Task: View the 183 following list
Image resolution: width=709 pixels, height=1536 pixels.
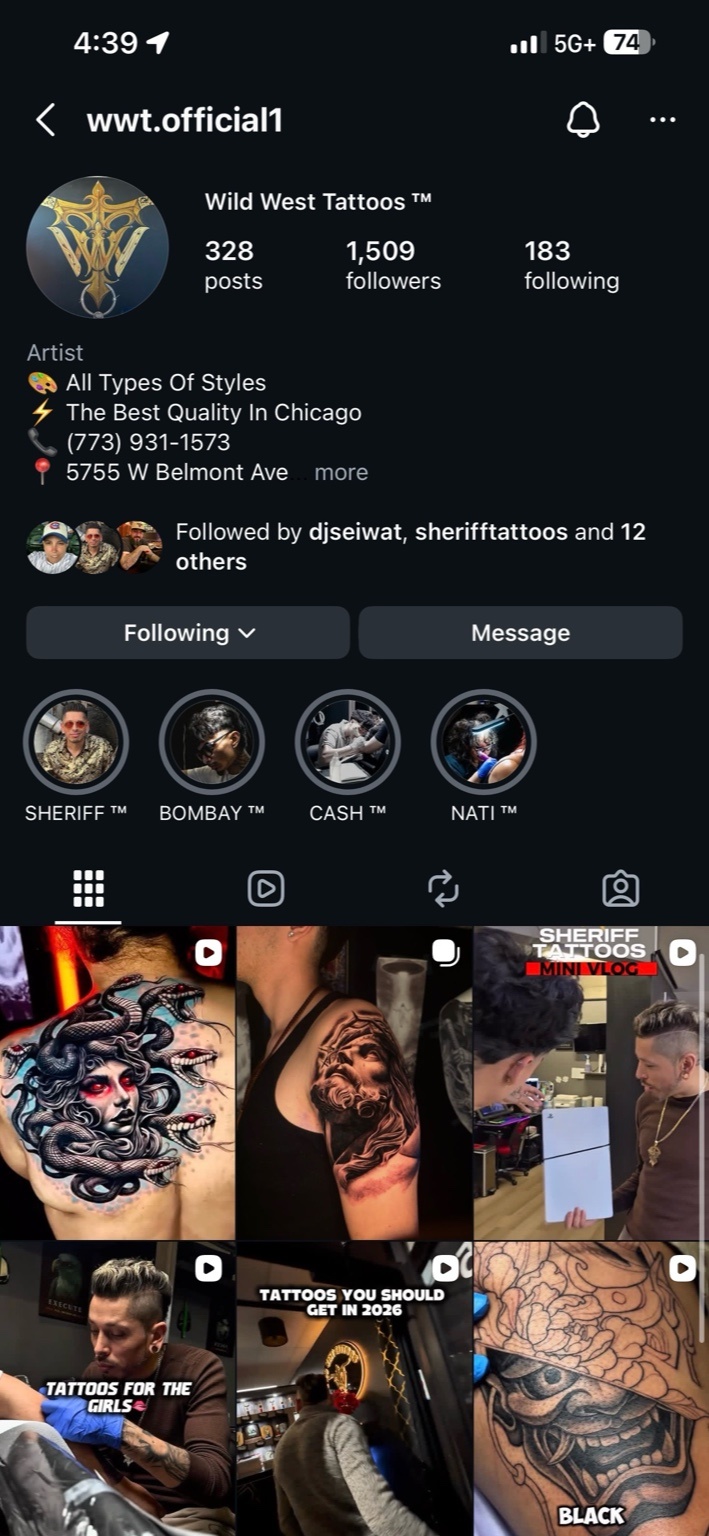Action: 571,265
